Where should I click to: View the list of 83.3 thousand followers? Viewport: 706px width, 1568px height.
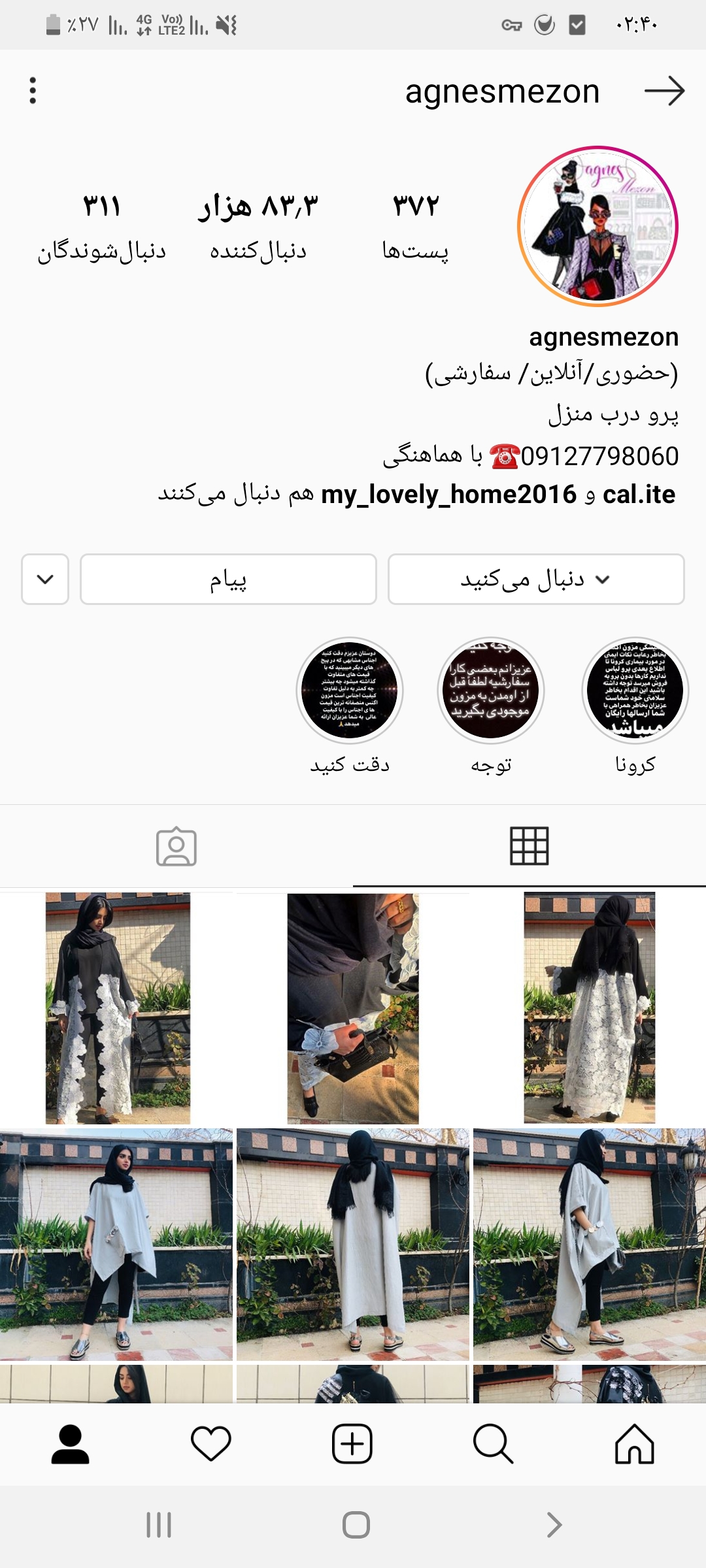coord(258,225)
